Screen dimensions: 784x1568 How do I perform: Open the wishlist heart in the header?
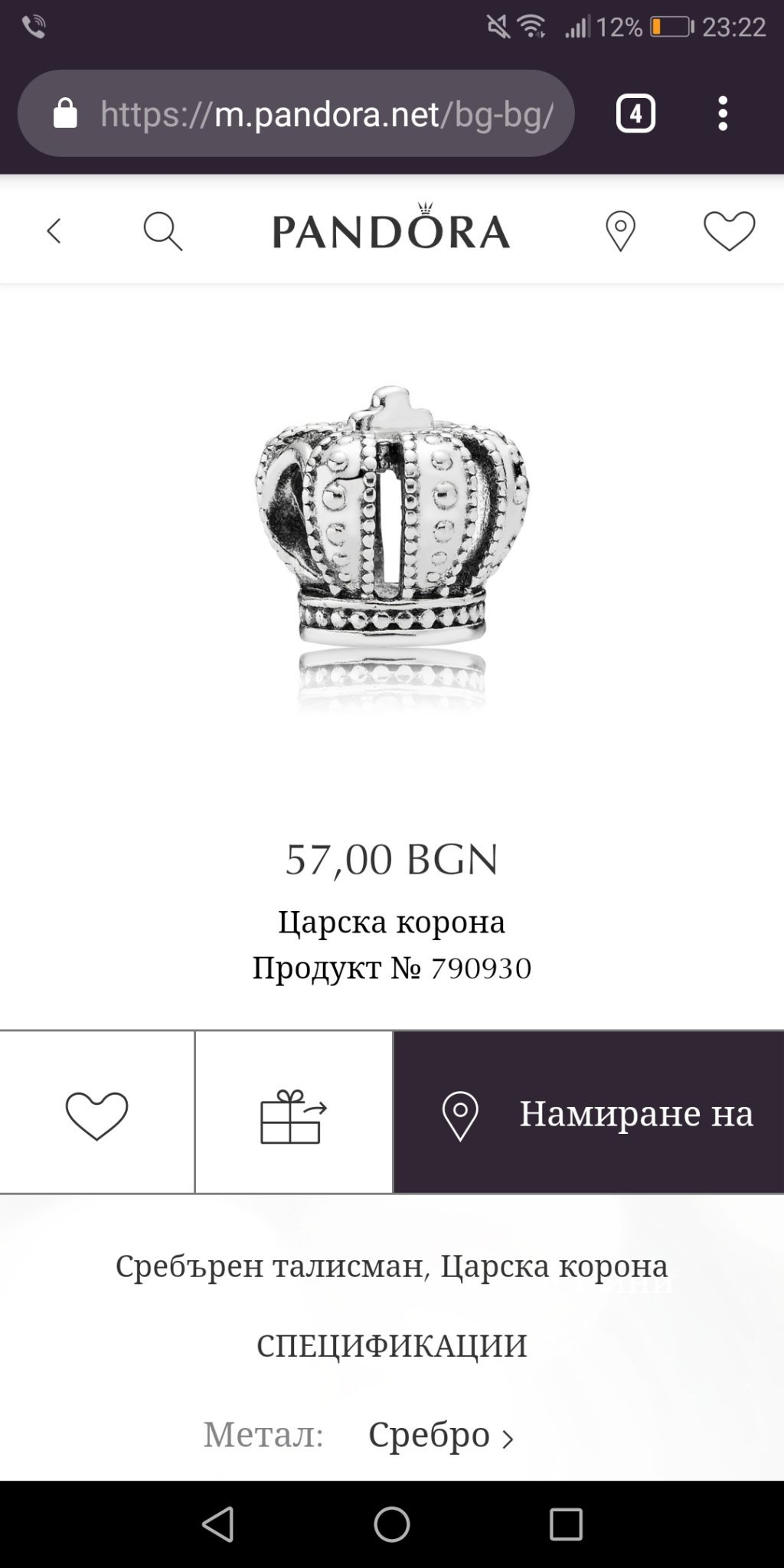point(729,230)
